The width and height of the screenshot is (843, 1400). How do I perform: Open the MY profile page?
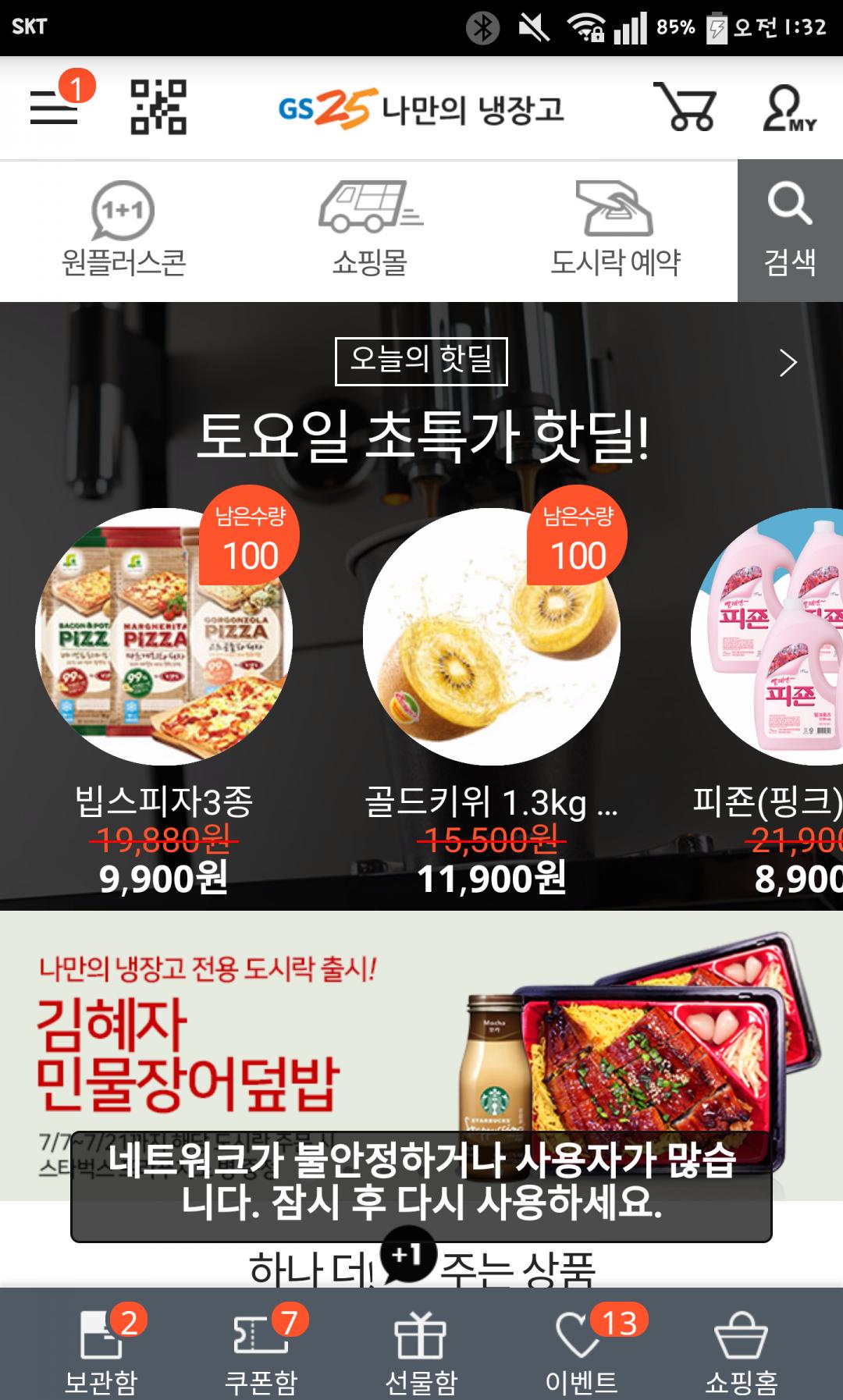(x=788, y=108)
